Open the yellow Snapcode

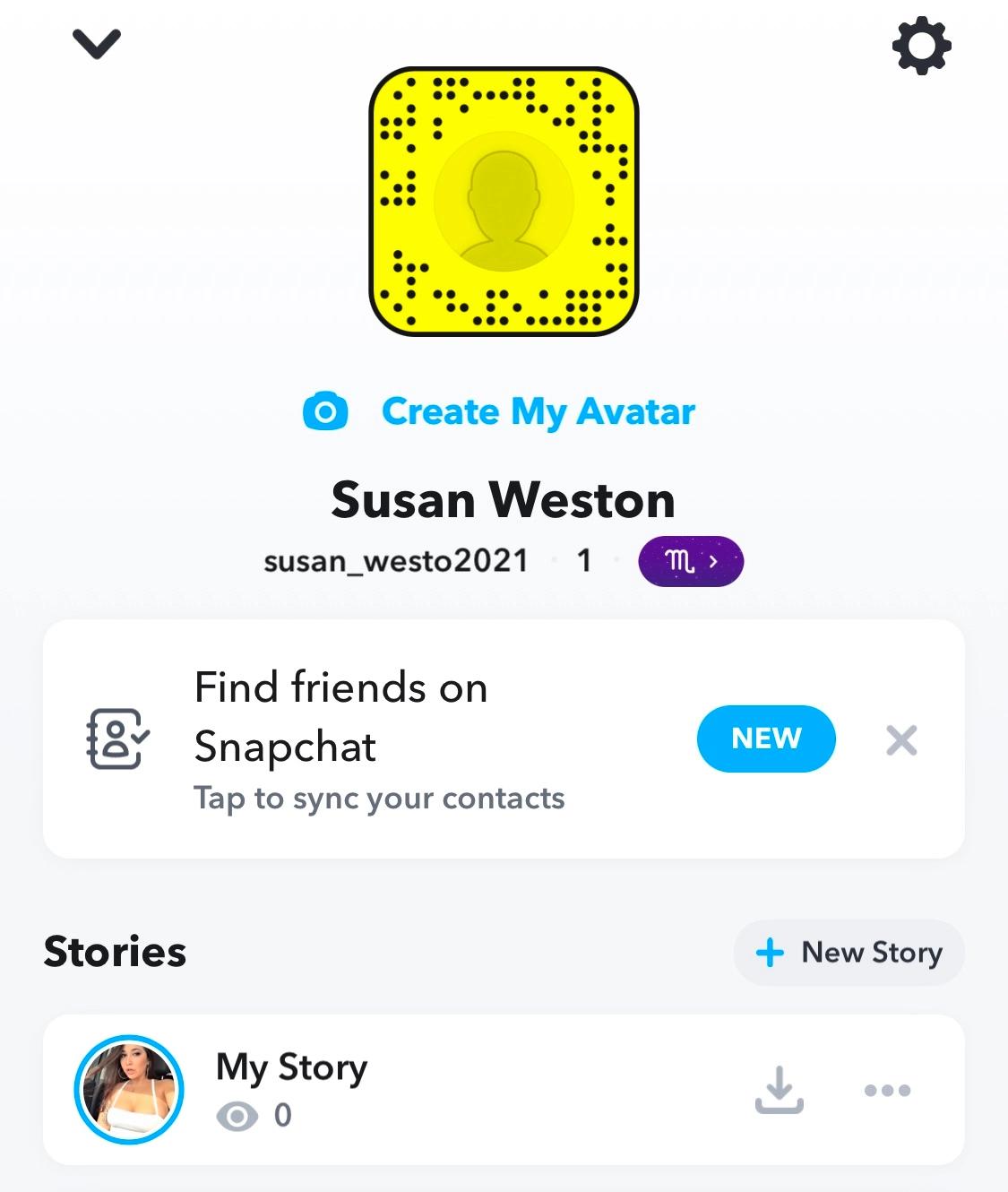pyautogui.click(x=504, y=202)
